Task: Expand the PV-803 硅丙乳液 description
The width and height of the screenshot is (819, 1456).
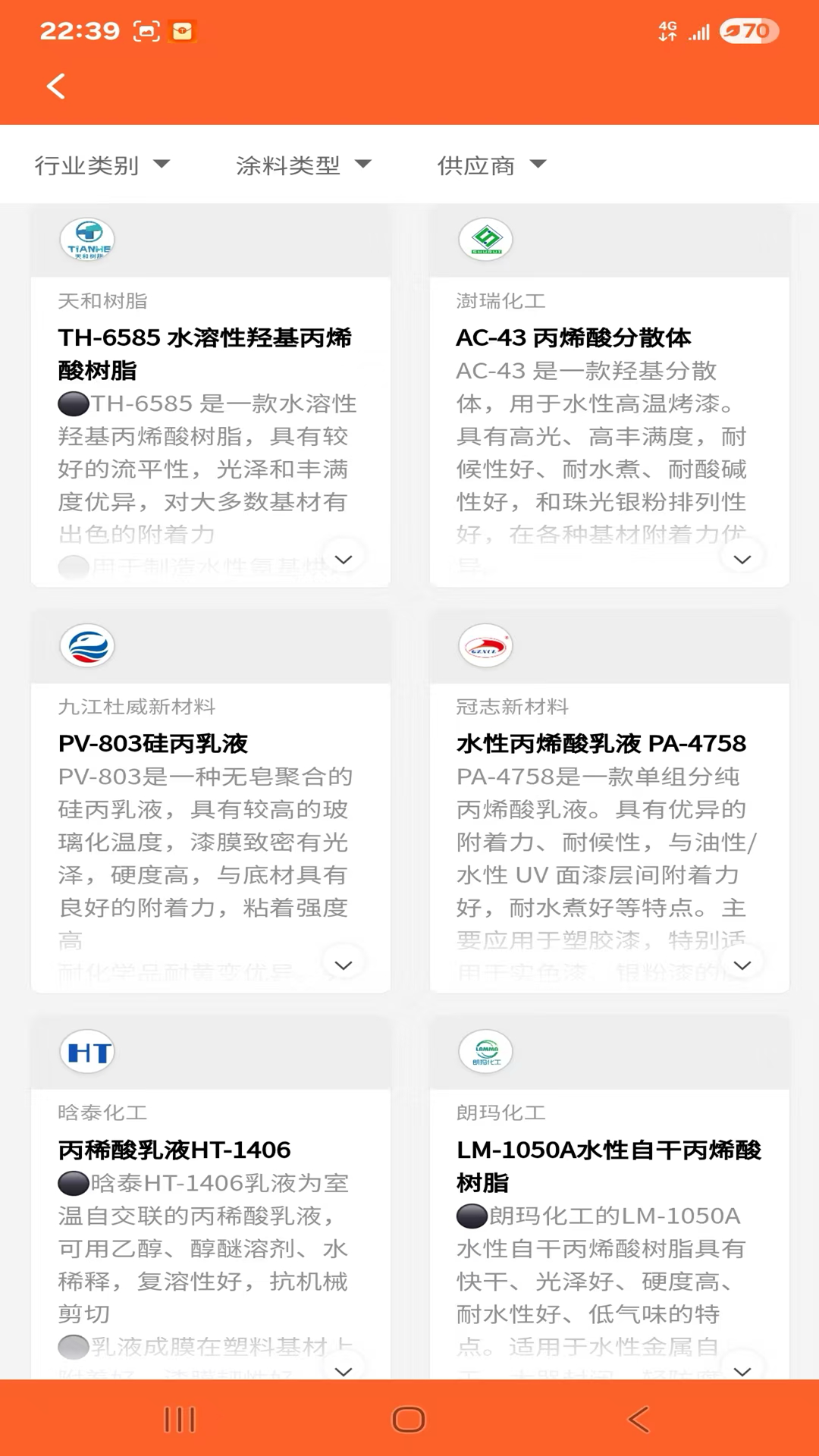Action: pyautogui.click(x=344, y=965)
